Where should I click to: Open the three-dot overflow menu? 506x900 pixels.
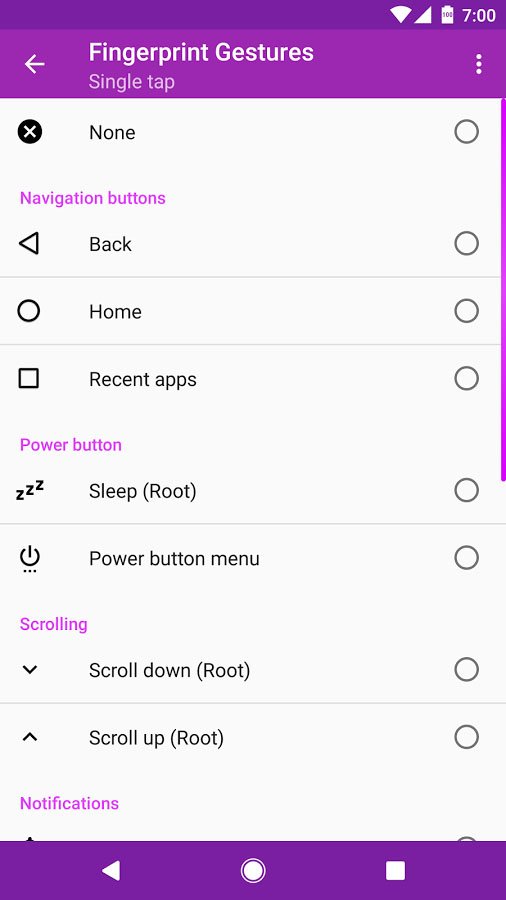point(478,64)
